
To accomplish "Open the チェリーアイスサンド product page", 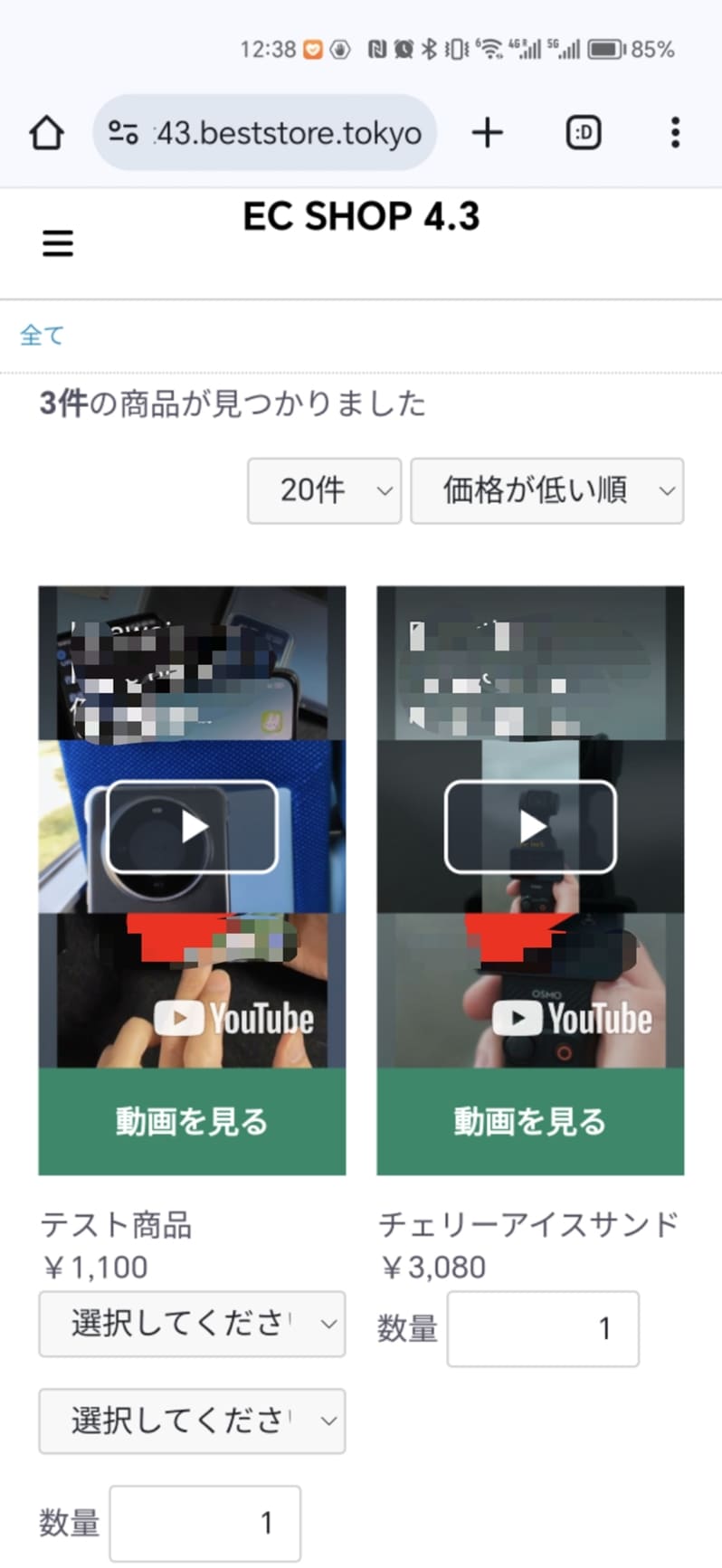I will tap(528, 1224).
